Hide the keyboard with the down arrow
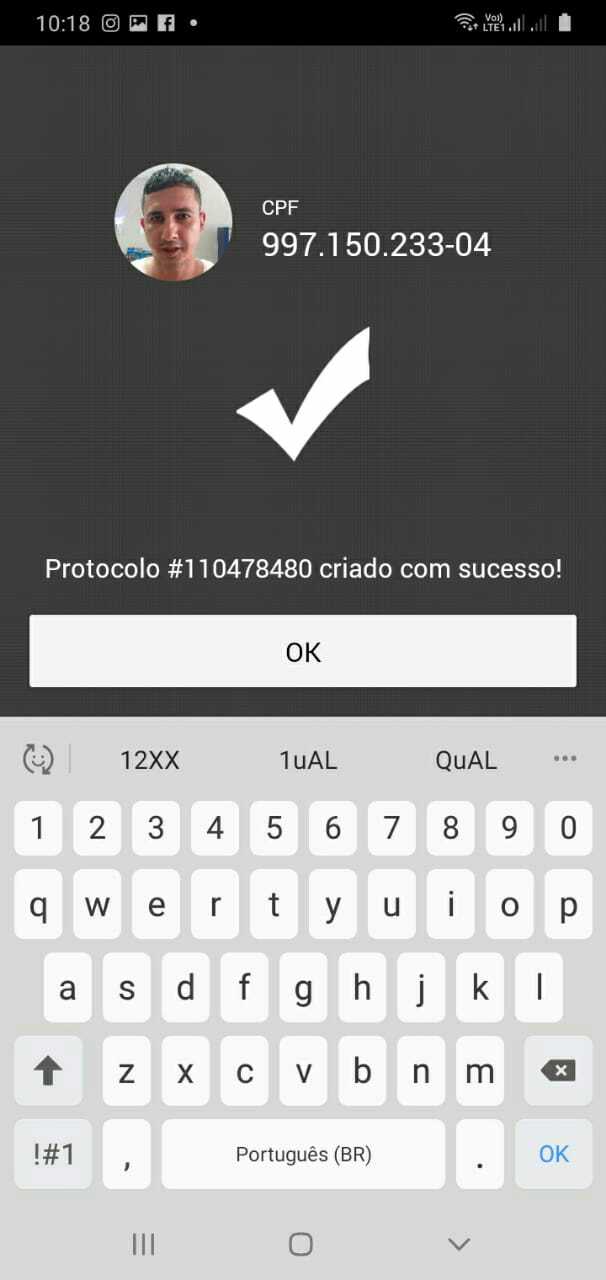The width and height of the screenshot is (606, 1280). click(x=459, y=1244)
